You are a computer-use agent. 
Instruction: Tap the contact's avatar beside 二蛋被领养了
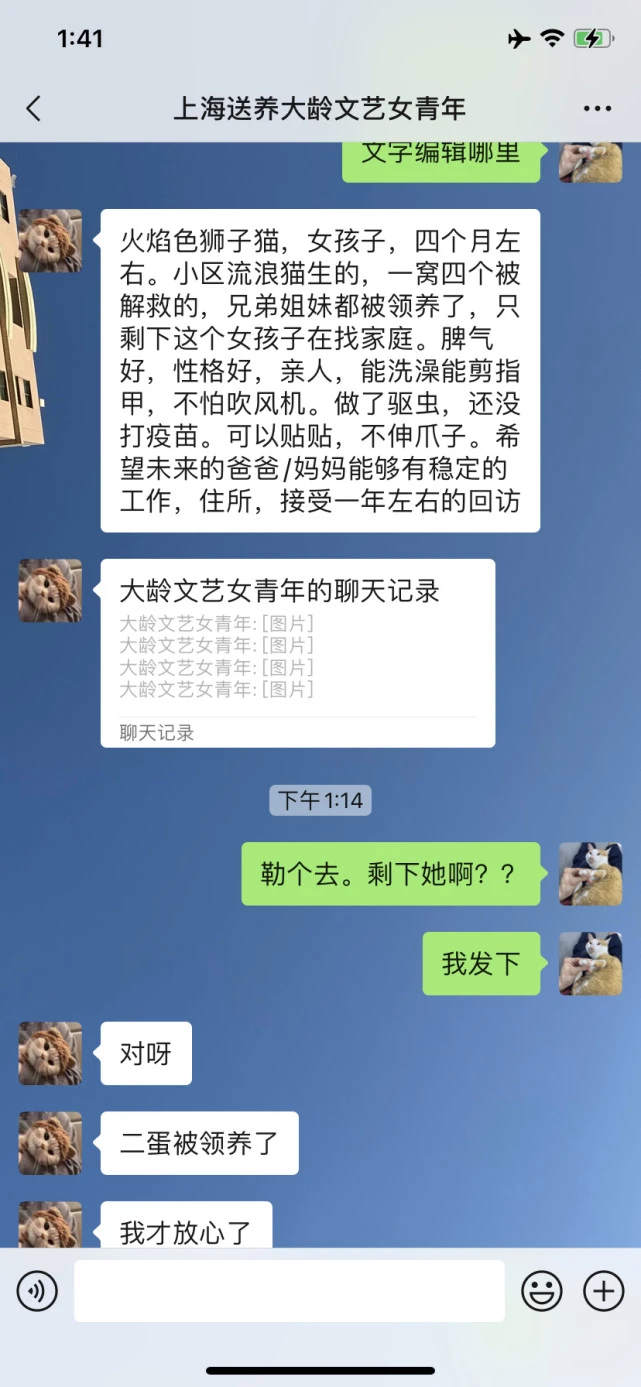coord(50,1143)
